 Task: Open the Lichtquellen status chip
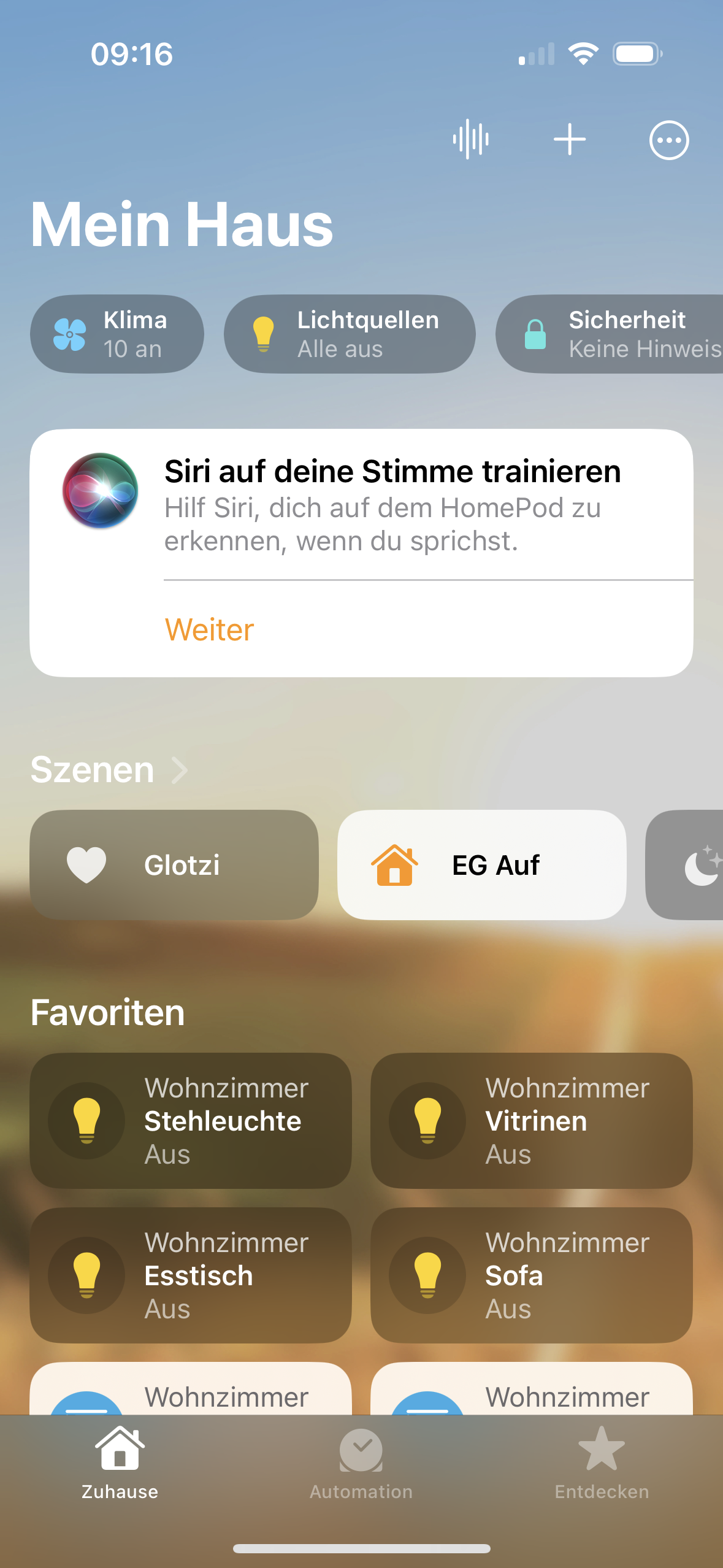click(x=350, y=334)
